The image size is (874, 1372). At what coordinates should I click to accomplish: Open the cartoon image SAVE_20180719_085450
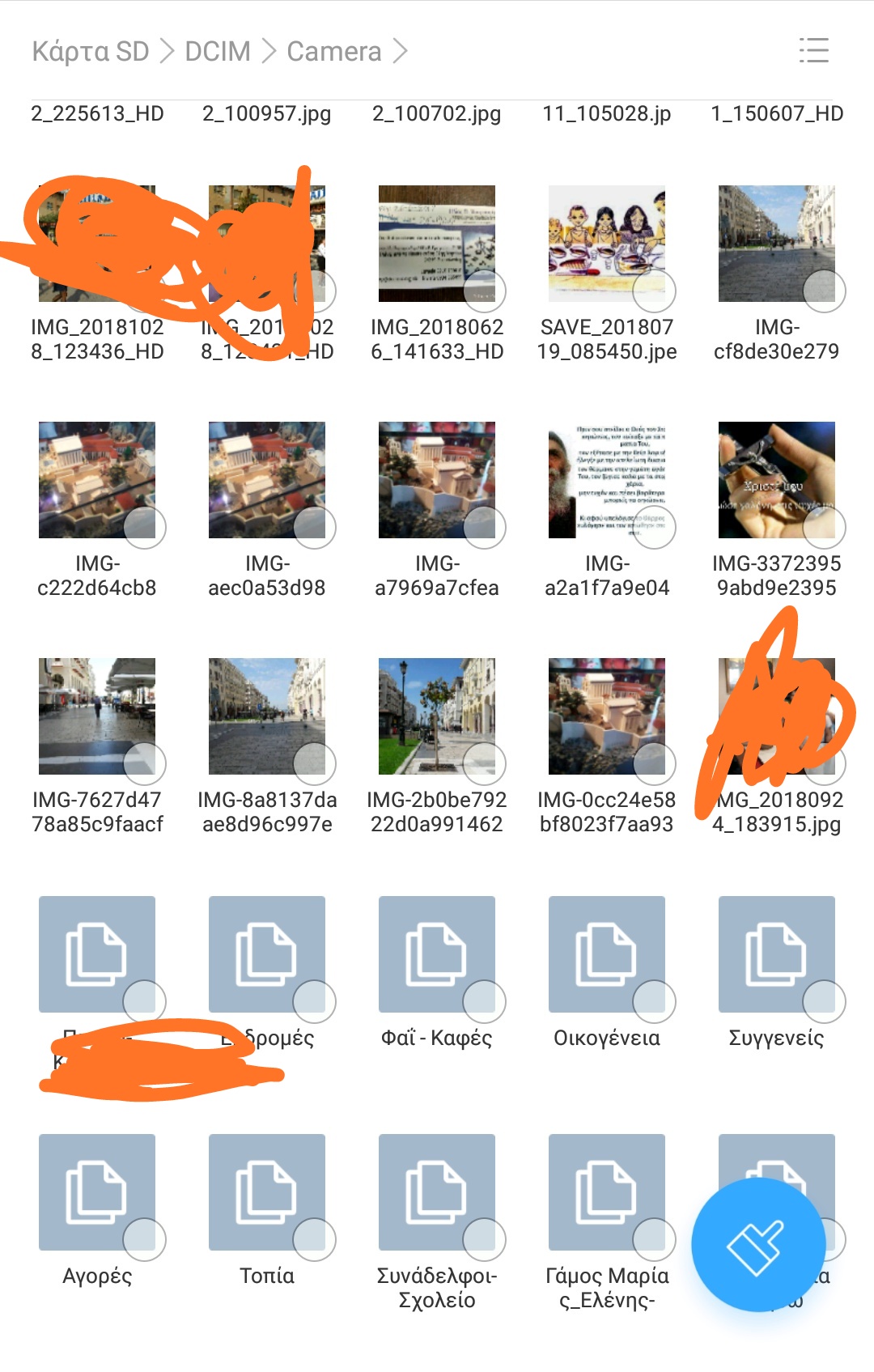pos(606,243)
